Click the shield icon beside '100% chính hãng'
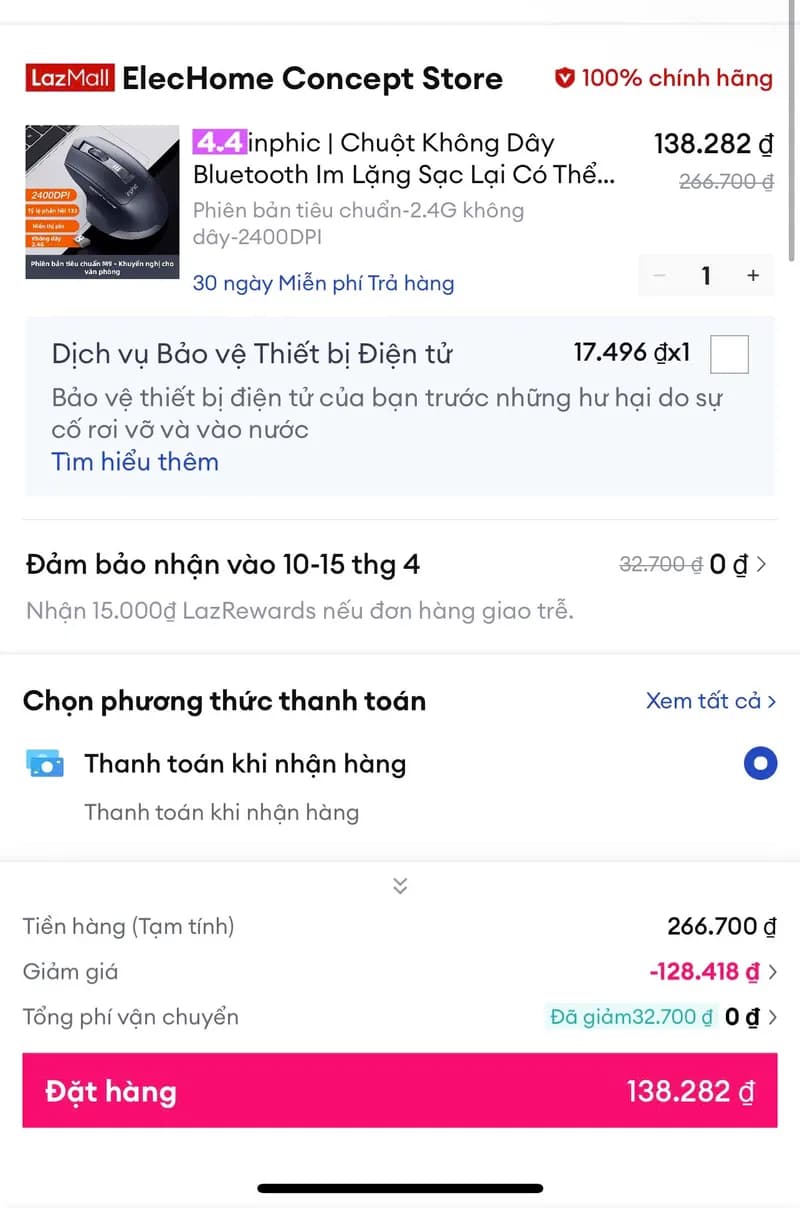This screenshot has height=1208, width=800. (563, 78)
